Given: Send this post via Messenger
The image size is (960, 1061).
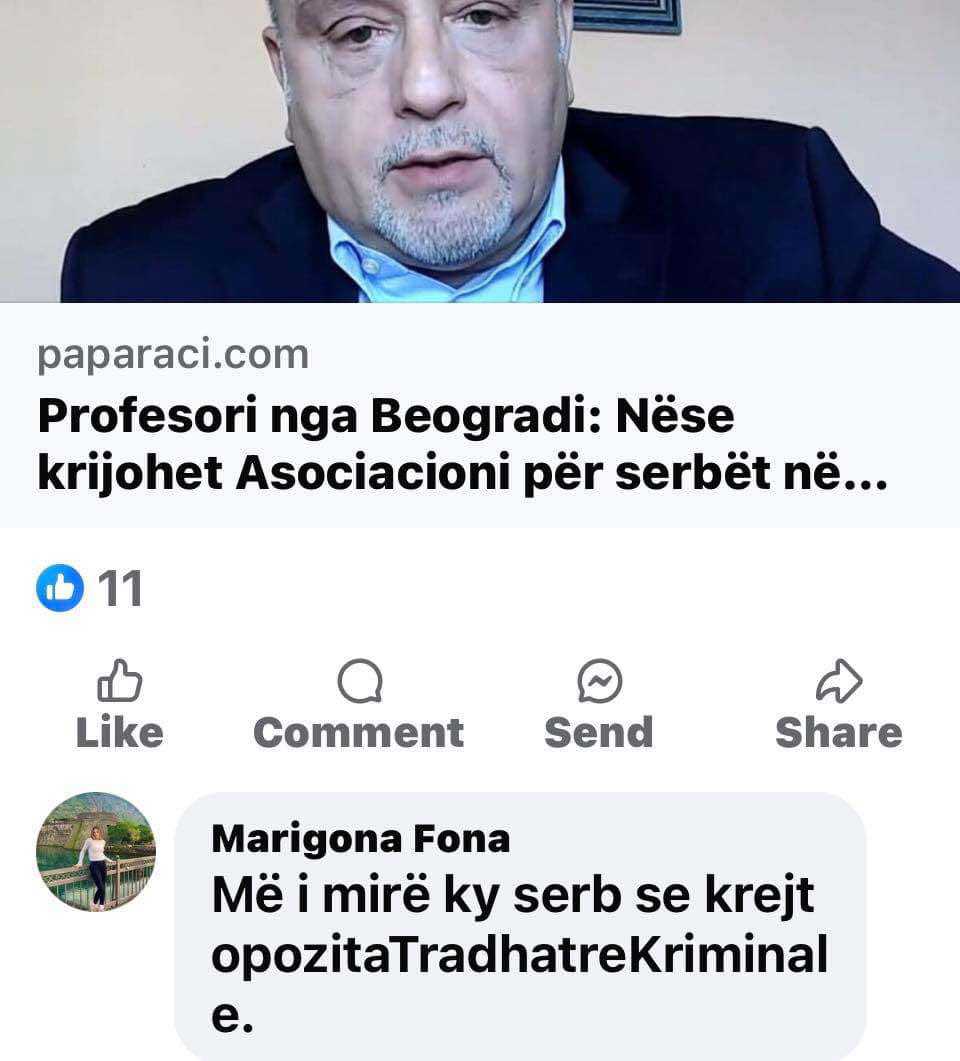Looking at the screenshot, I should [598, 706].
